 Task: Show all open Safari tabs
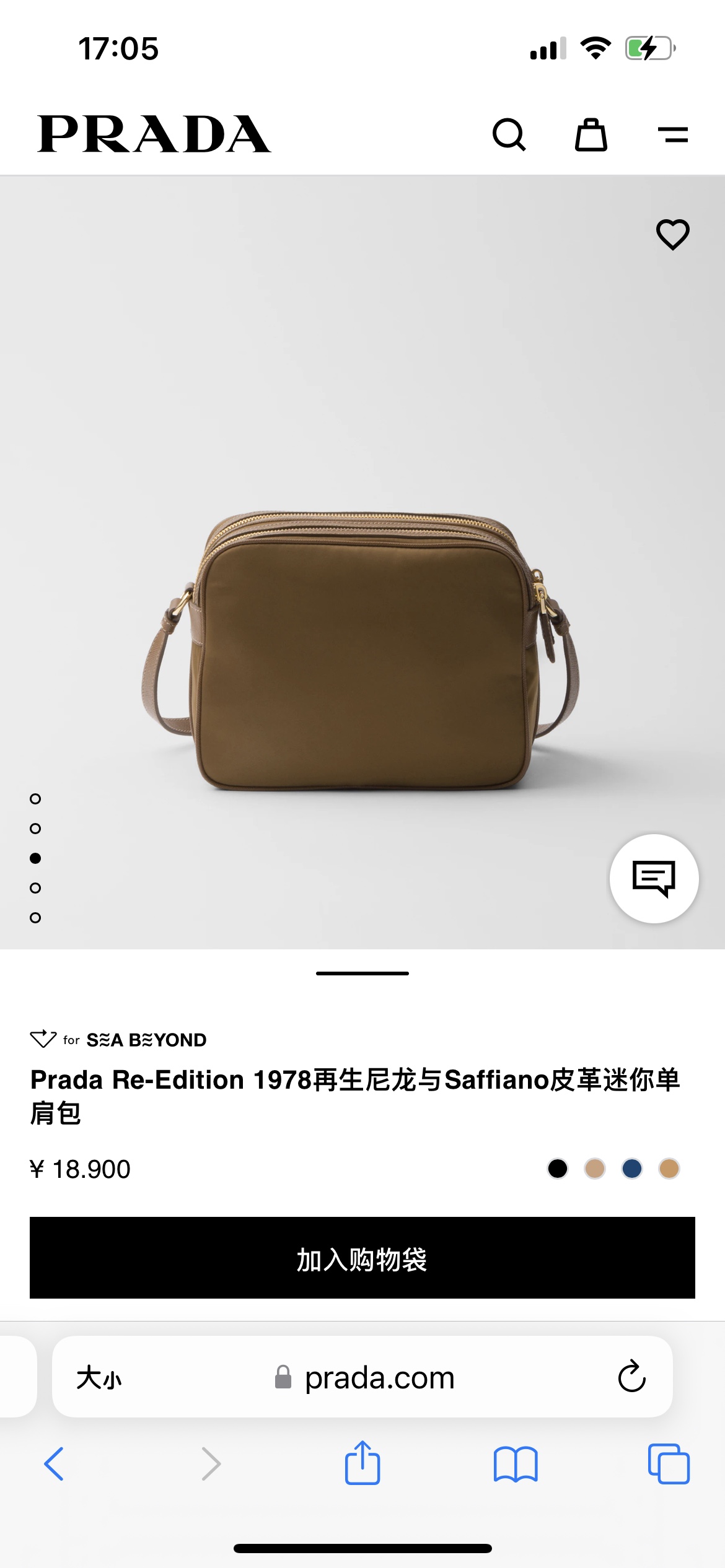pyautogui.click(x=669, y=1464)
